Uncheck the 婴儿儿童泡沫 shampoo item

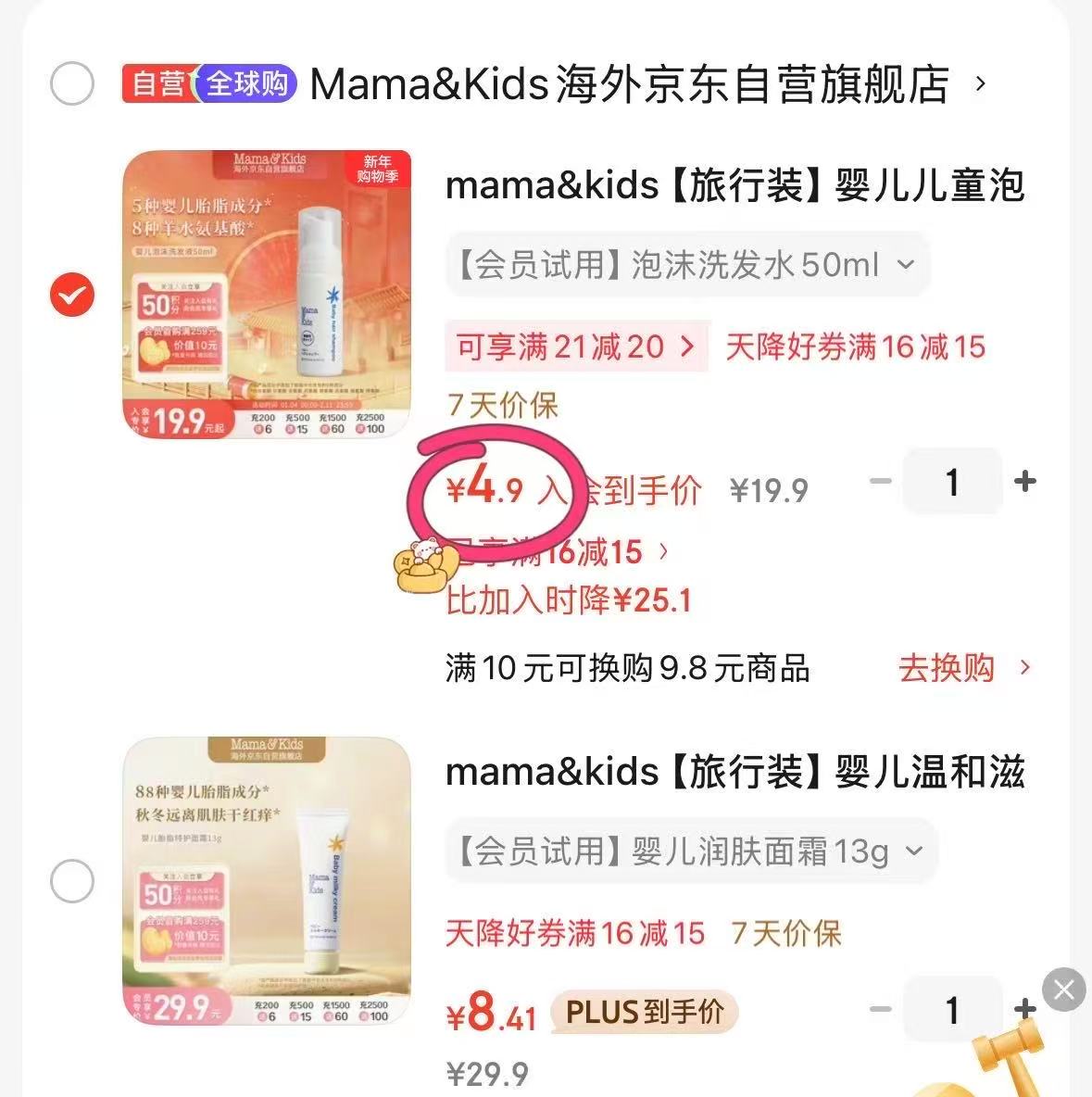(72, 296)
